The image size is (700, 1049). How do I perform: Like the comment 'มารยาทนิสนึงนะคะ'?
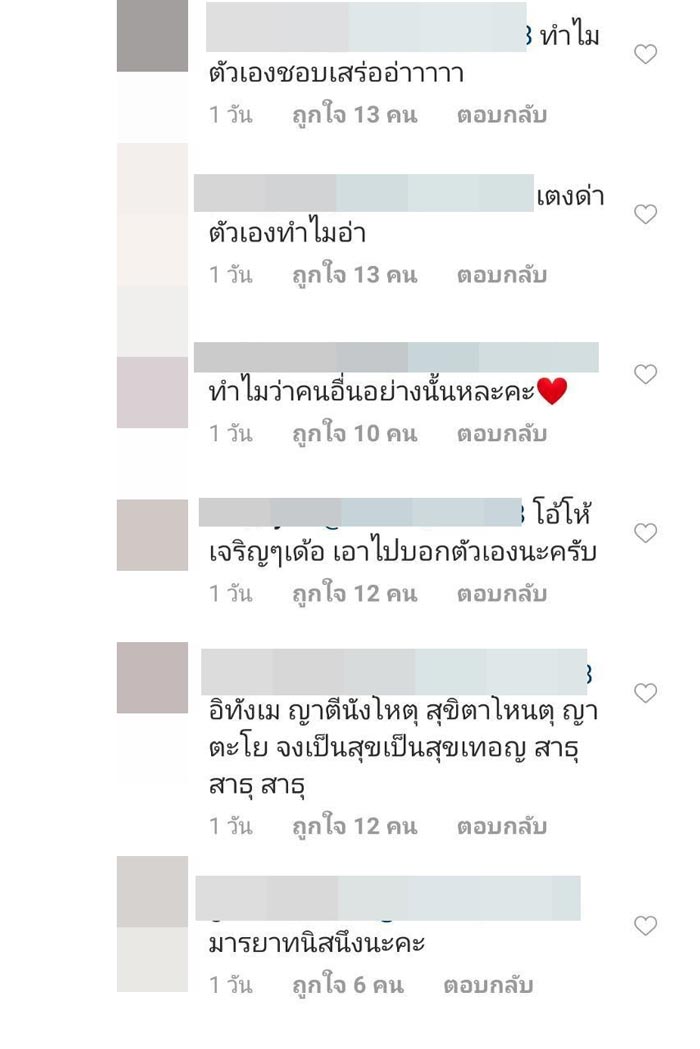point(646,926)
